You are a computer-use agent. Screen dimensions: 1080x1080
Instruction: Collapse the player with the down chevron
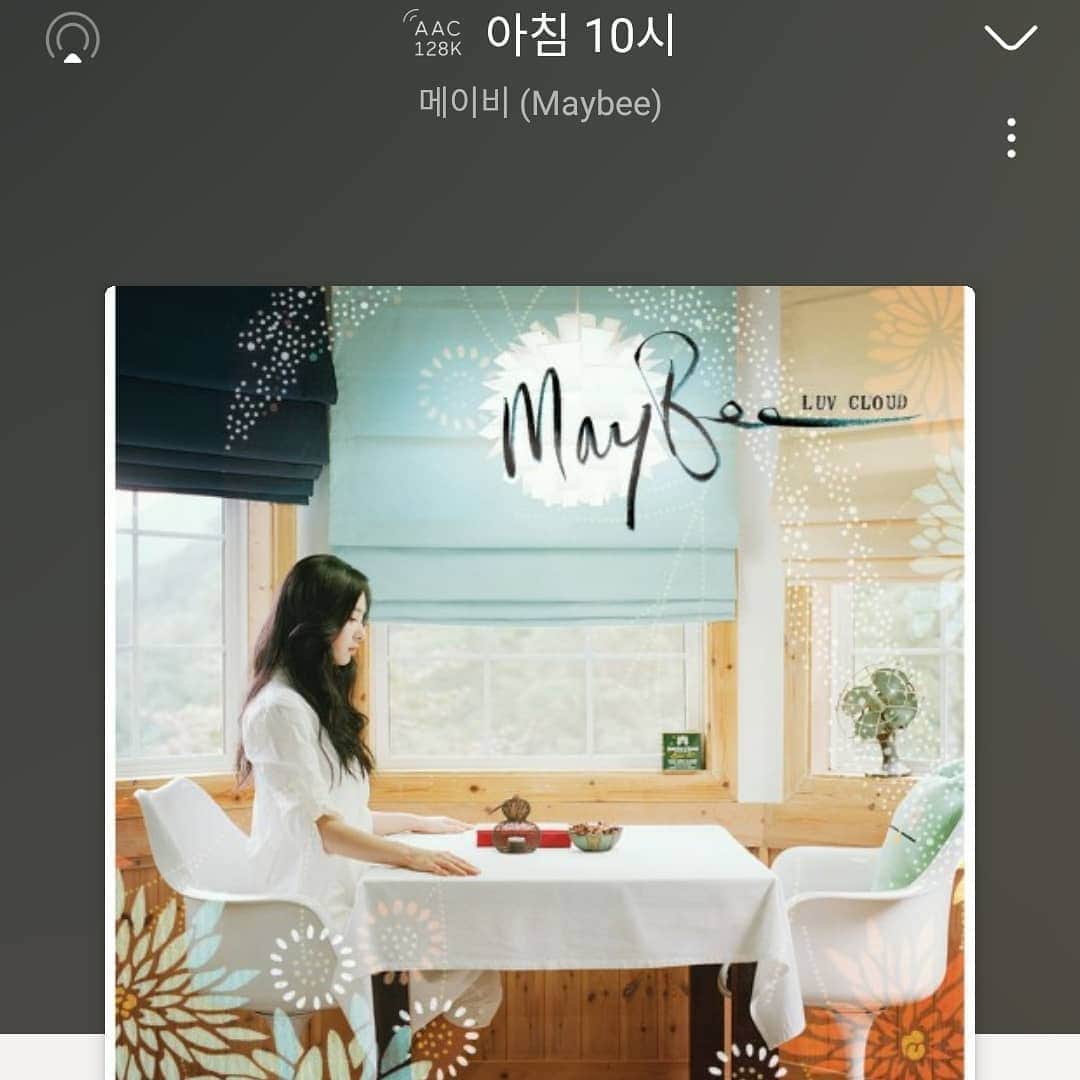pos(1011,38)
